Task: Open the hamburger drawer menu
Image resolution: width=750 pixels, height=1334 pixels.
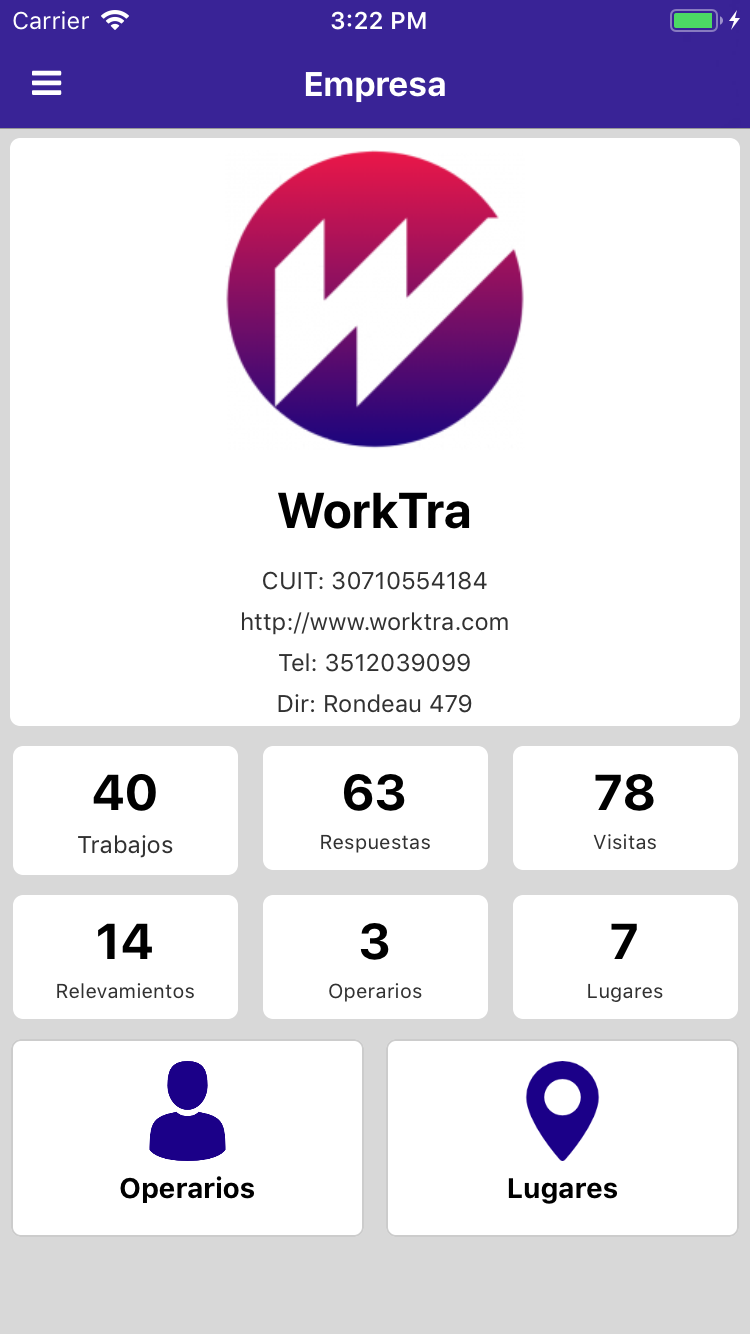Action: 46,84
